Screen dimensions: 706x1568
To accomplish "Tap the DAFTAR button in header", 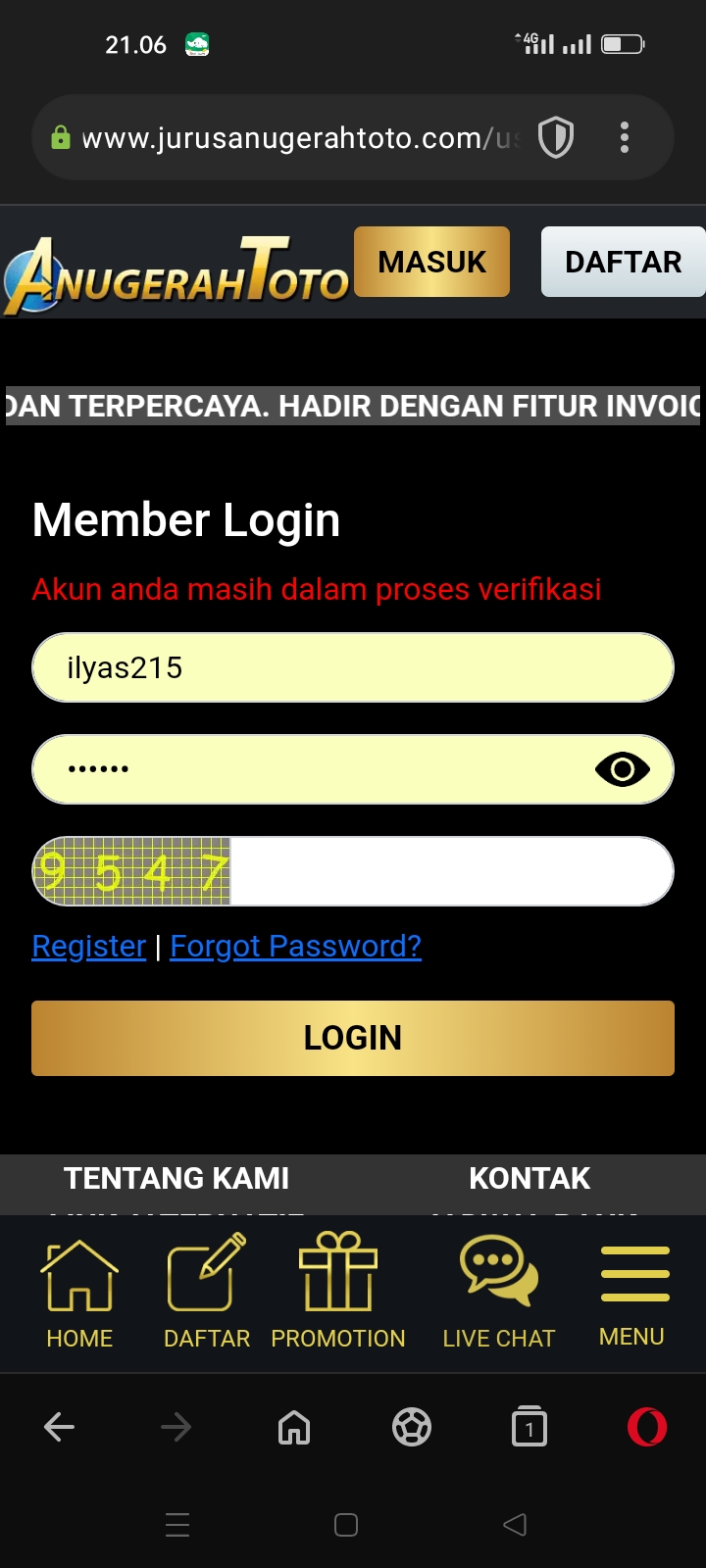I will (623, 262).
